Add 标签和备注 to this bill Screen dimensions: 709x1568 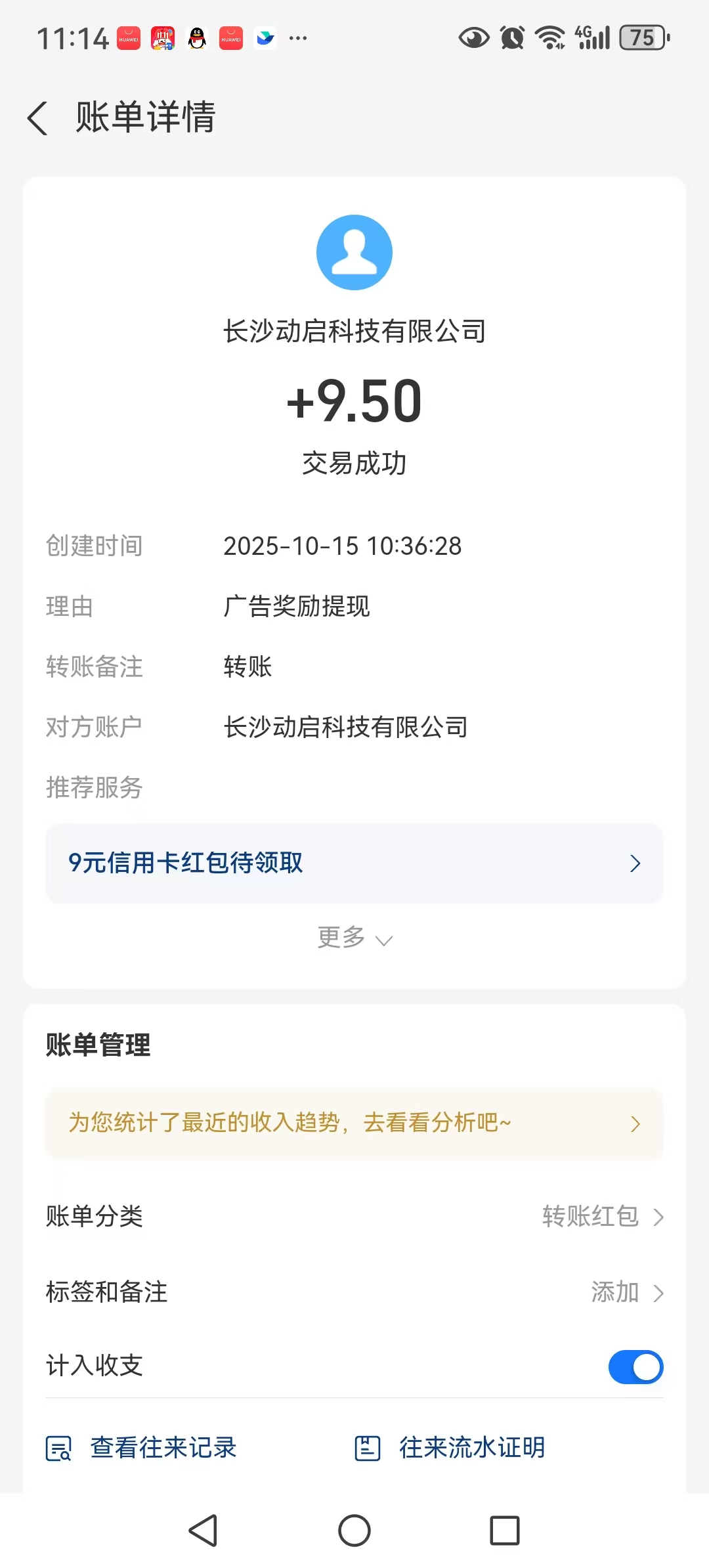(626, 1292)
